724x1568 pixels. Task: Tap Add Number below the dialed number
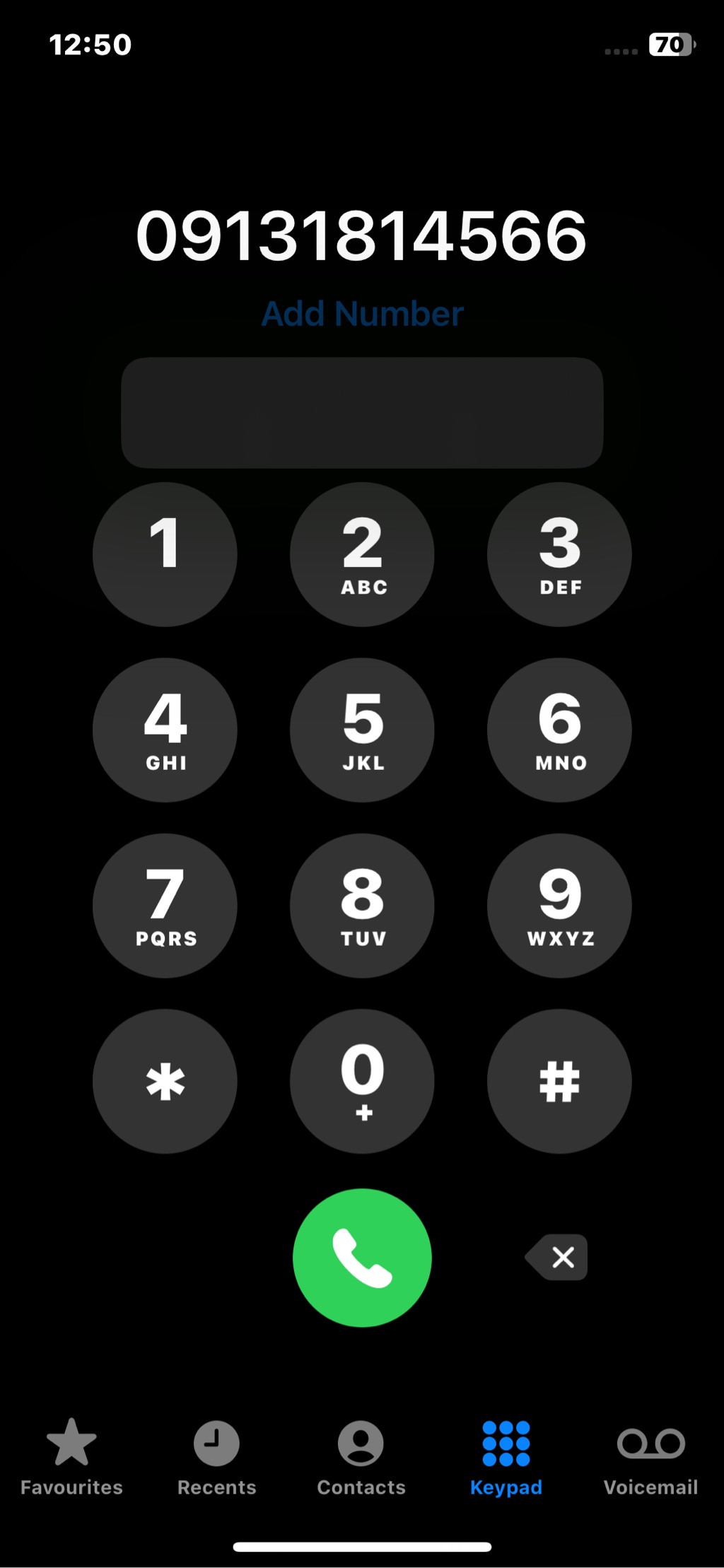click(x=362, y=314)
